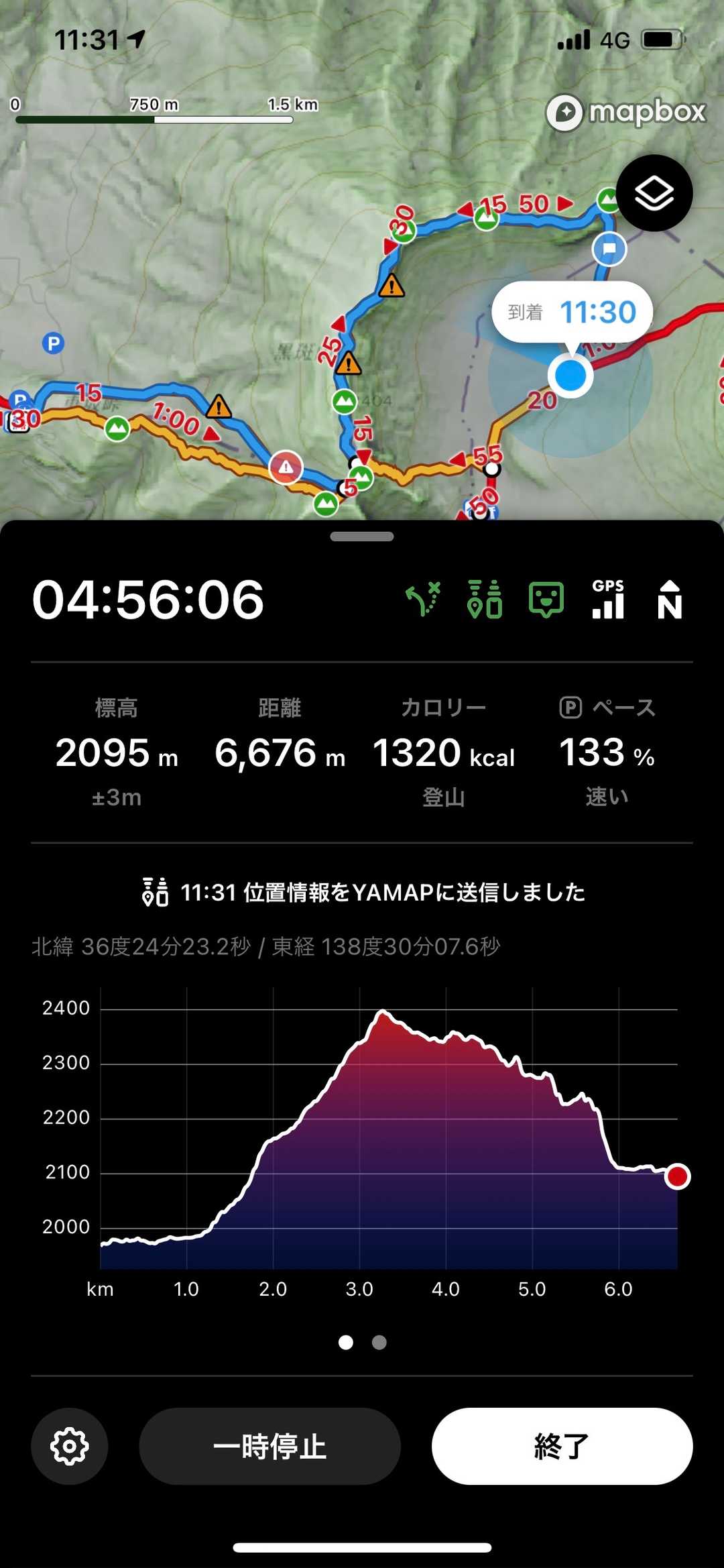End the activity with 終了
Screen dimensions: 724x1568
pyautogui.click(x=562, y=1446)
